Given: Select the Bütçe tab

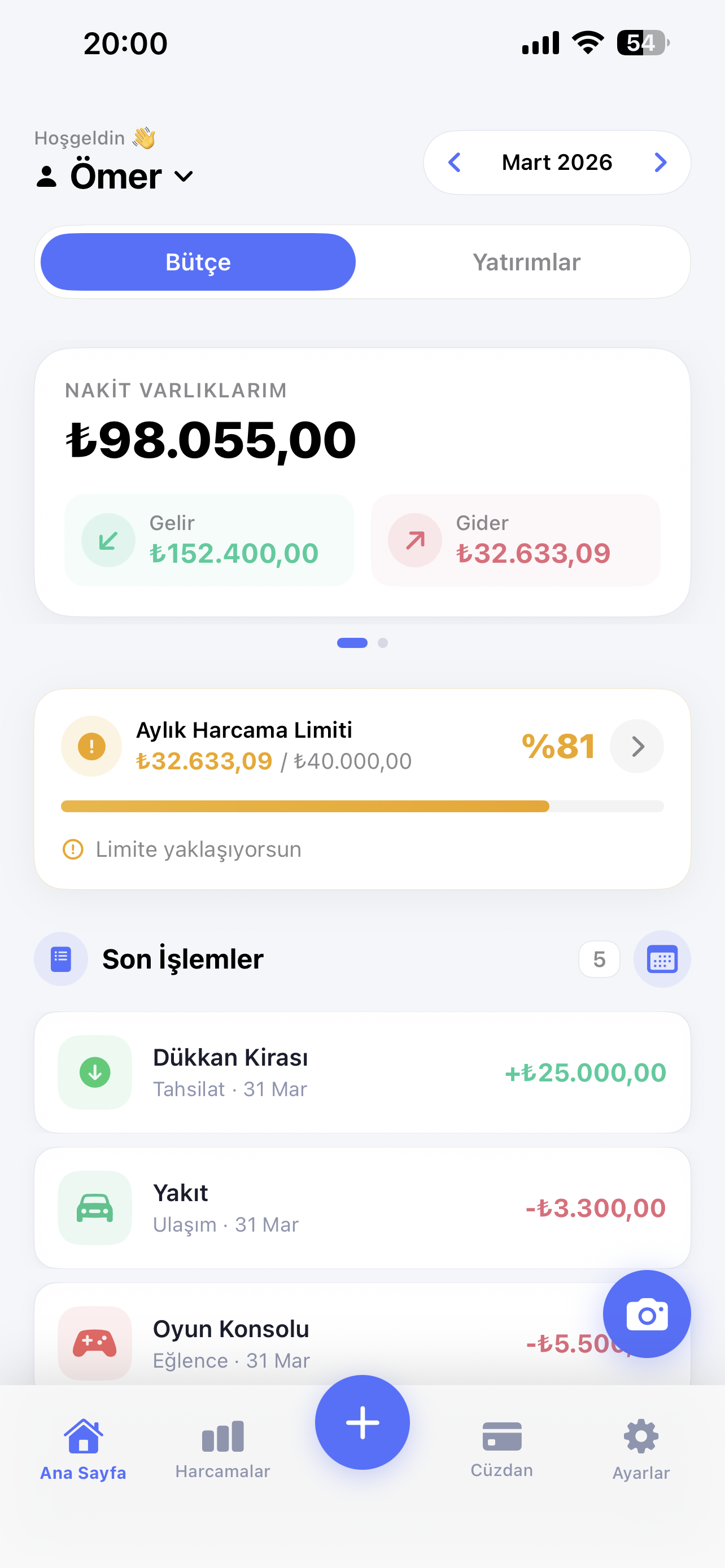Looking at the screenshot, I should (x=198, y=262).
